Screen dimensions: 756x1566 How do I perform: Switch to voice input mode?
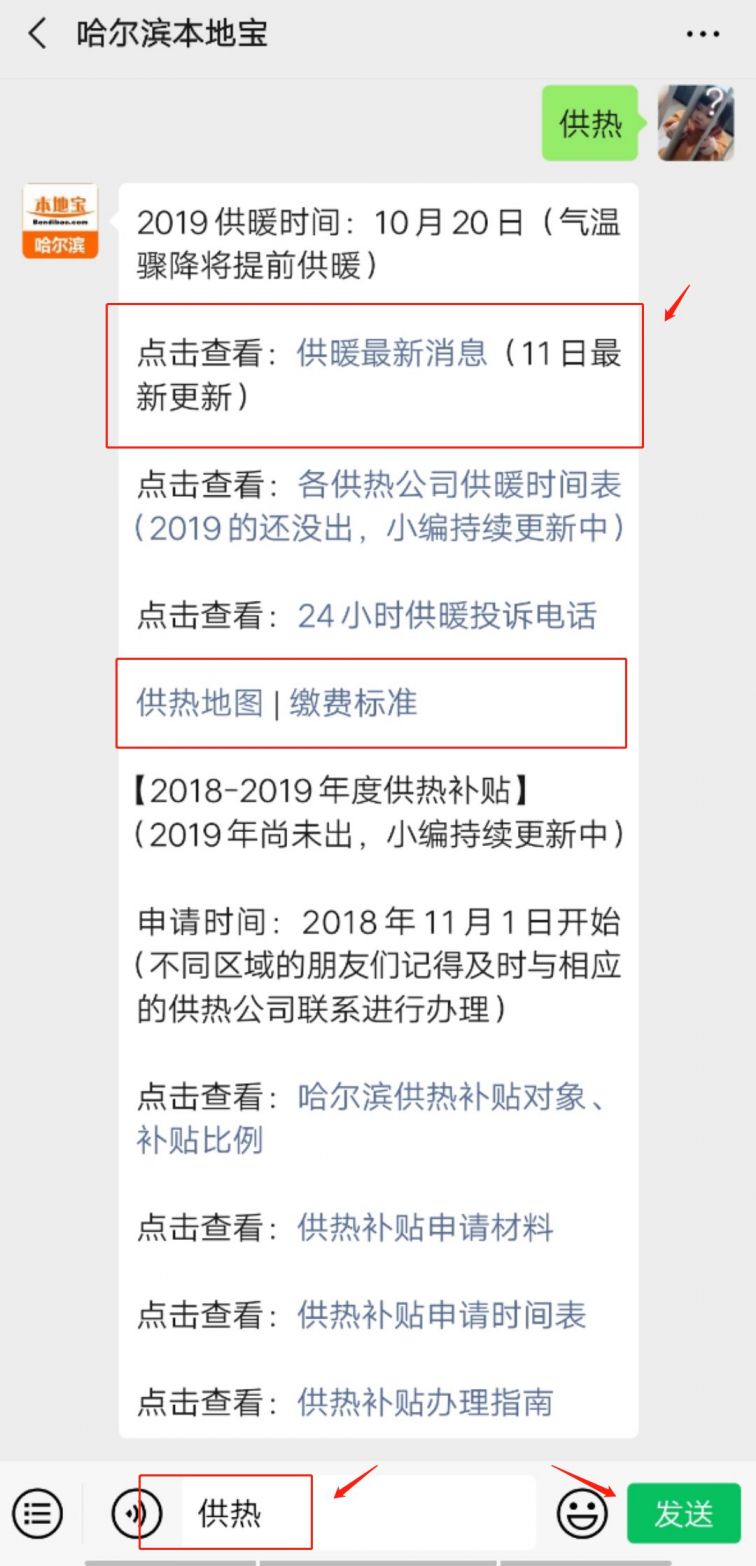click(136, 1513)
